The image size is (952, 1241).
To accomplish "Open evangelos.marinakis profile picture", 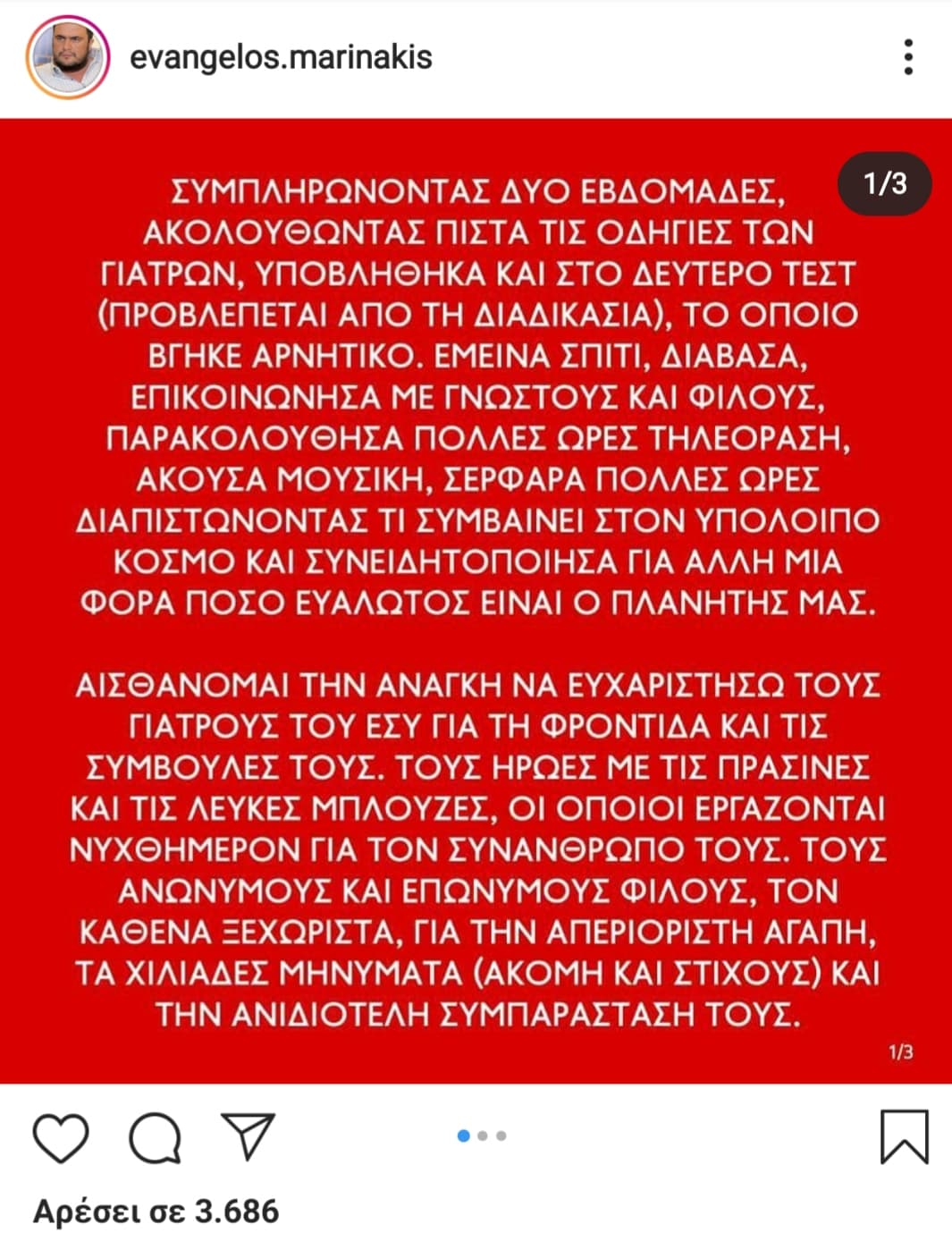I will pyautogui.click(x=68, y=57).
